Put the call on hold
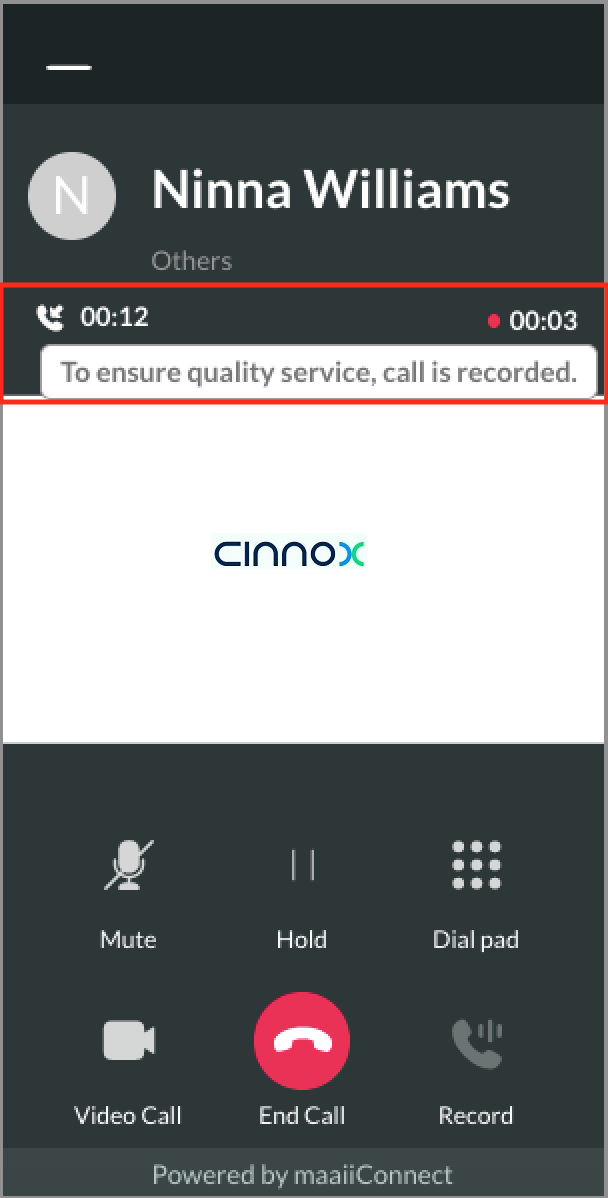The height and width of the screenshot is (1198, 608). coord(302,866)
